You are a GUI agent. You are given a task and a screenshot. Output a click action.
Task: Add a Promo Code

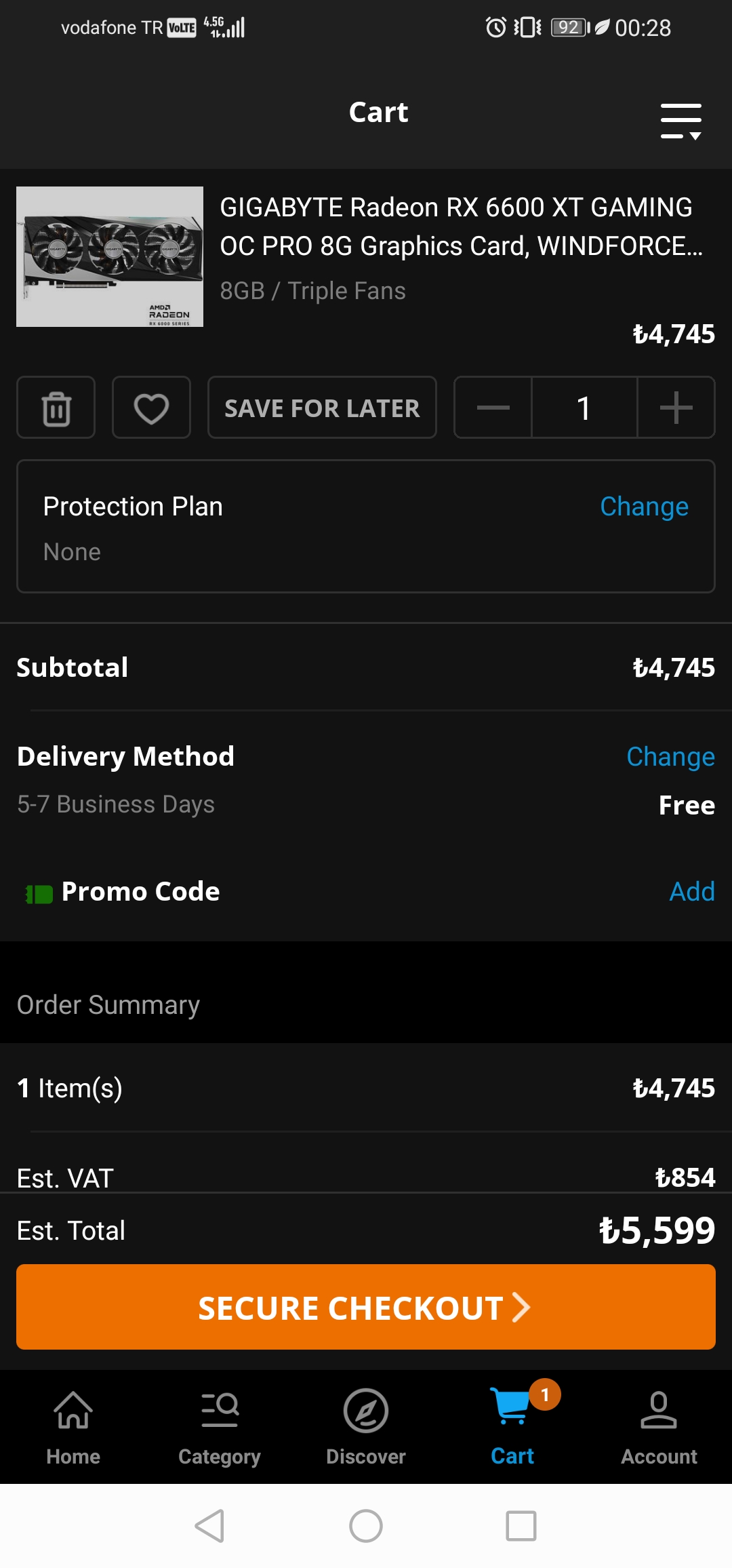click(x=692, y=891)
